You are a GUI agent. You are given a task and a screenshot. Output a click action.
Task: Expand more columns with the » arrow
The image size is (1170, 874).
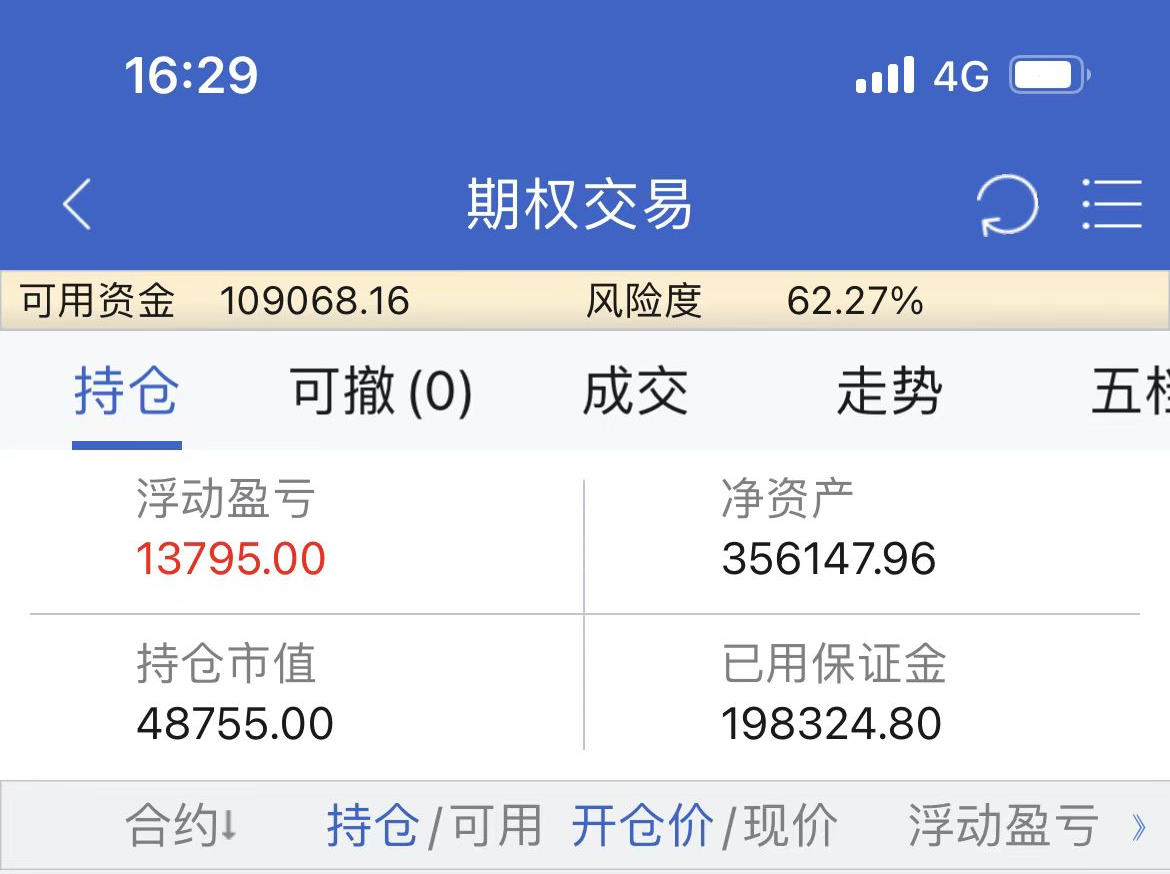[x=1138, y=827]
